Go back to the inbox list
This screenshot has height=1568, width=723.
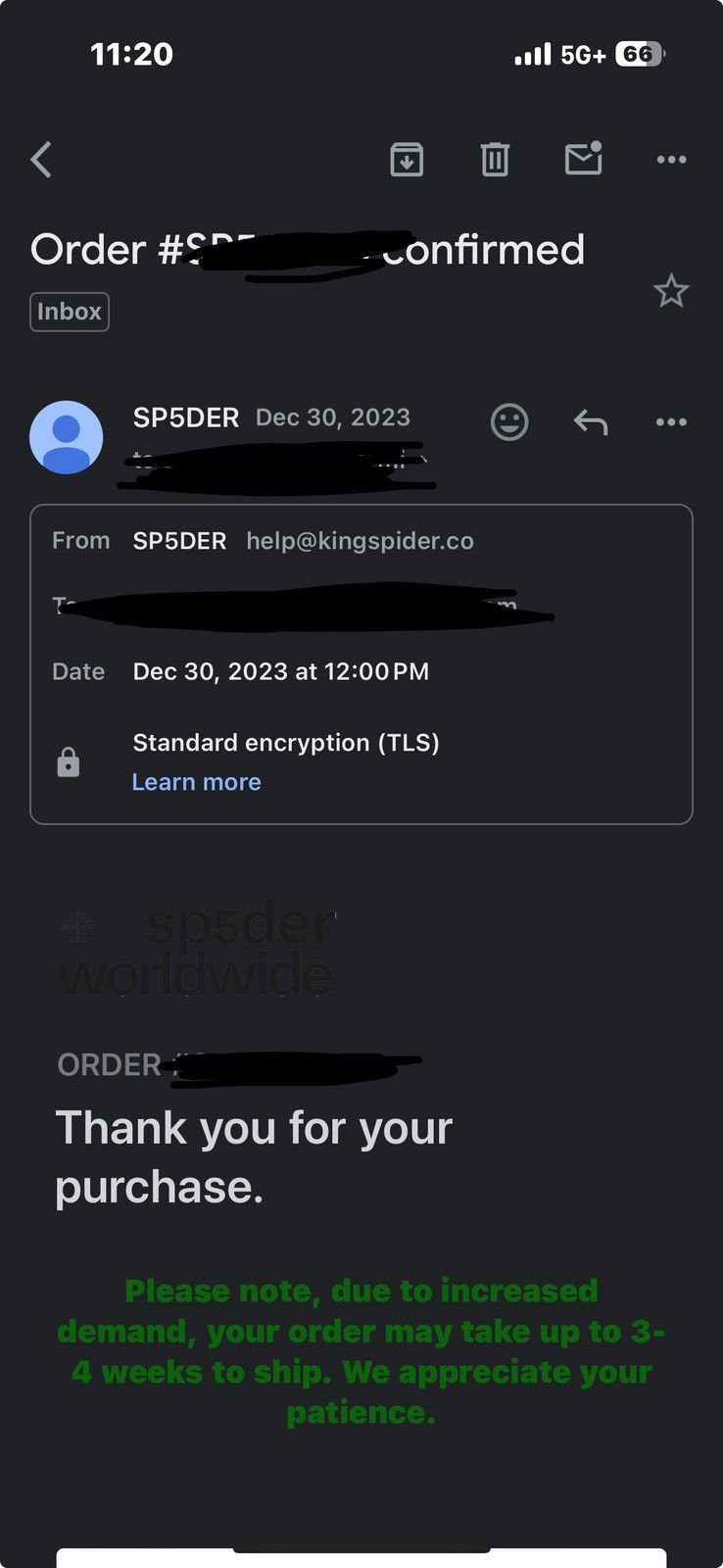point(41,160)
